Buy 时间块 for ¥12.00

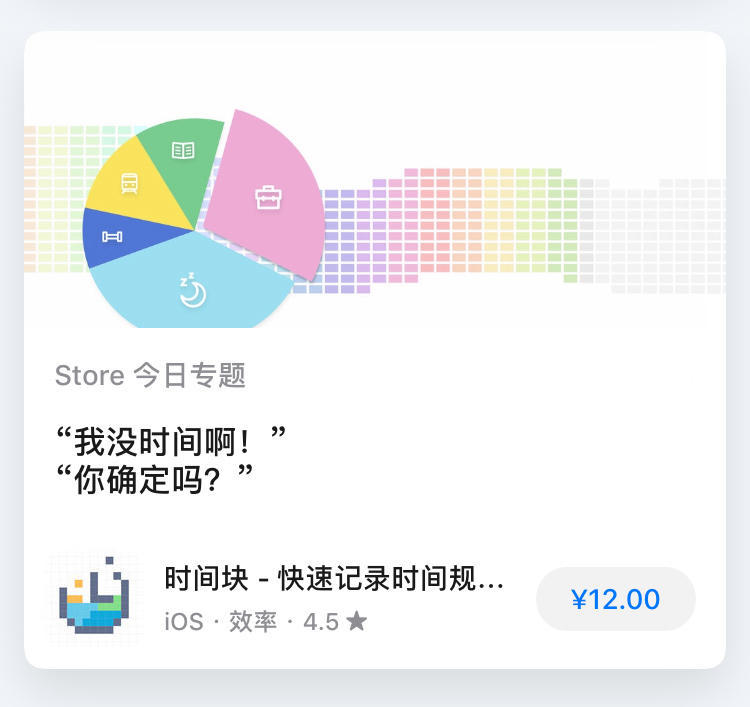(x=615, y=599)
